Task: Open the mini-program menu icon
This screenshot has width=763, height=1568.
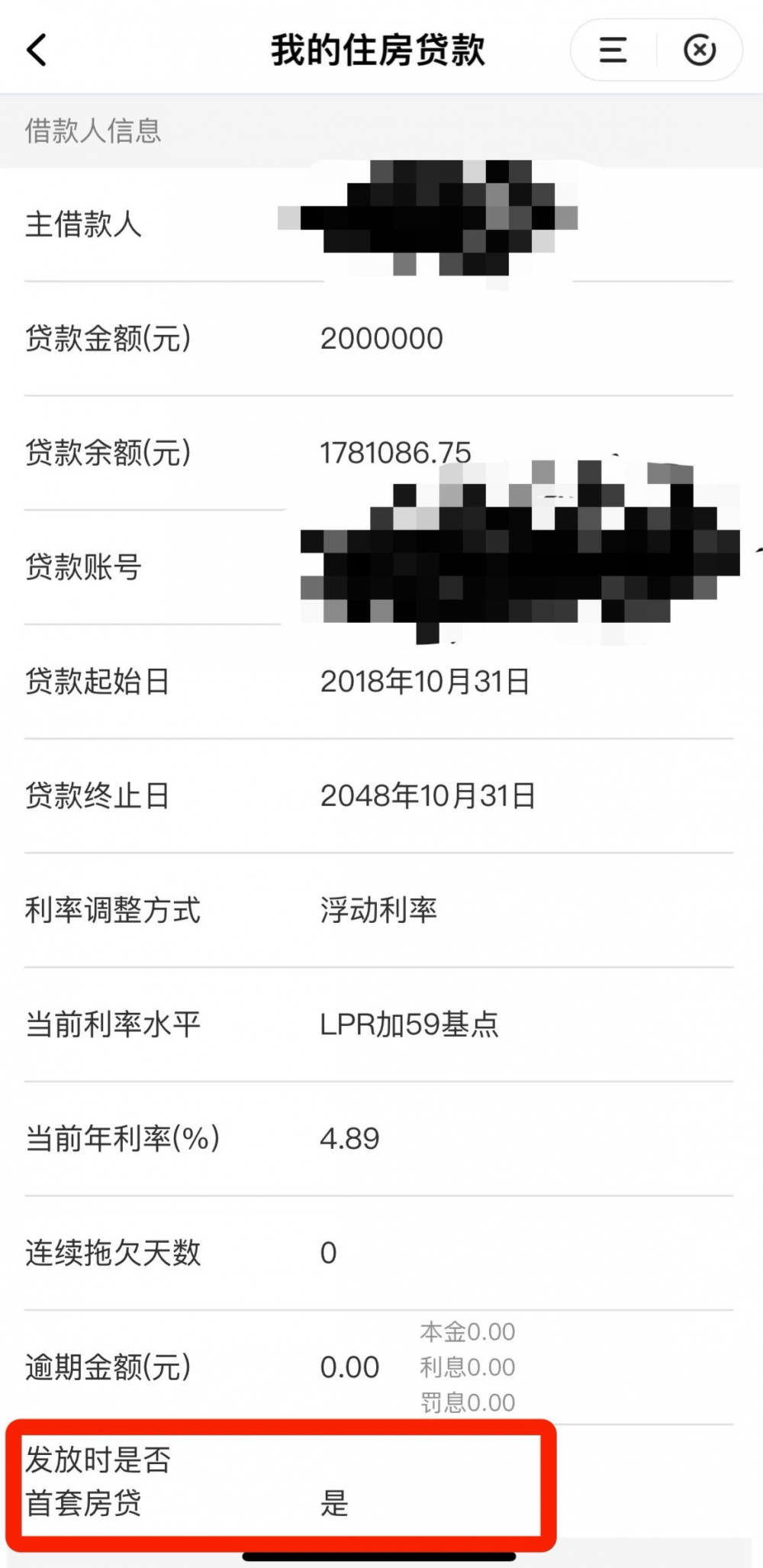Action: coord(613,50)
